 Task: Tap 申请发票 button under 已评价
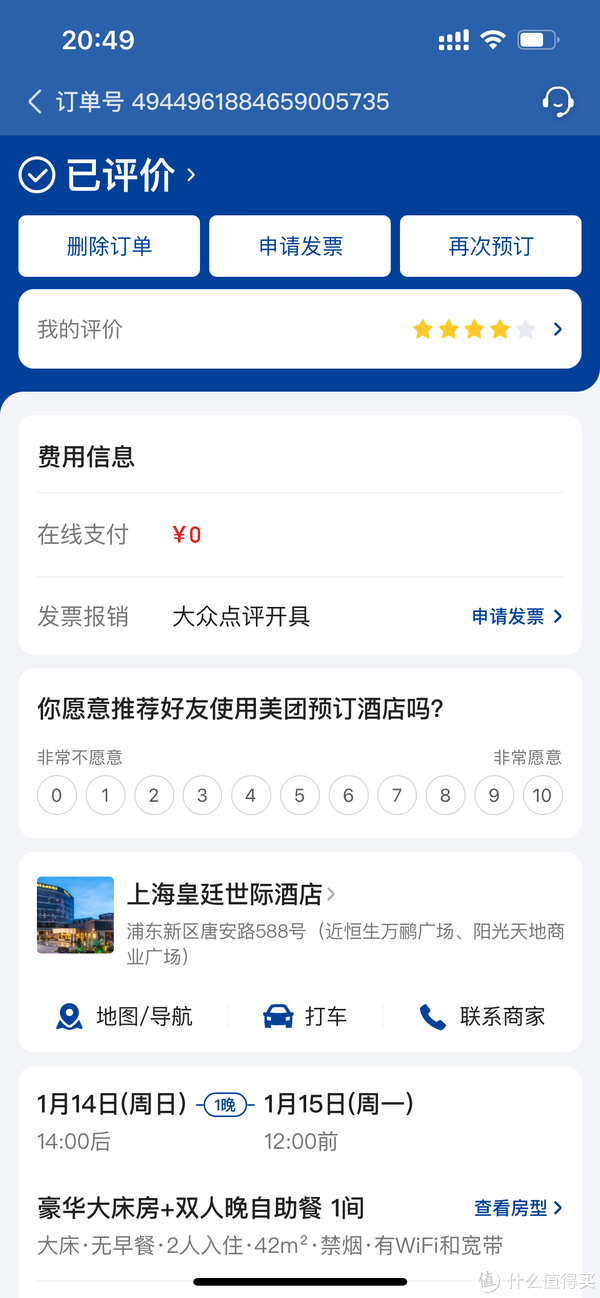300,246
